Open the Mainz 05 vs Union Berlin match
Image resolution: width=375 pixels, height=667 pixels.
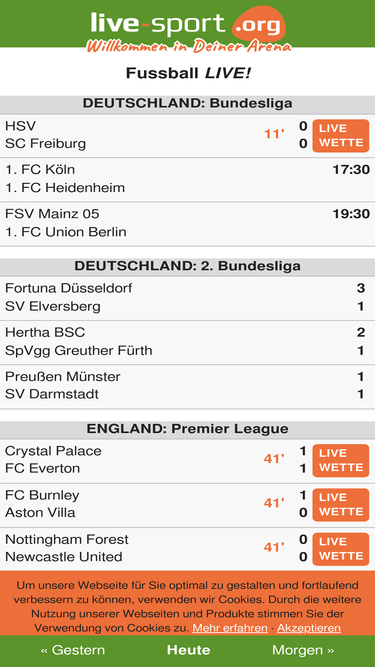(x=188, y=223)
